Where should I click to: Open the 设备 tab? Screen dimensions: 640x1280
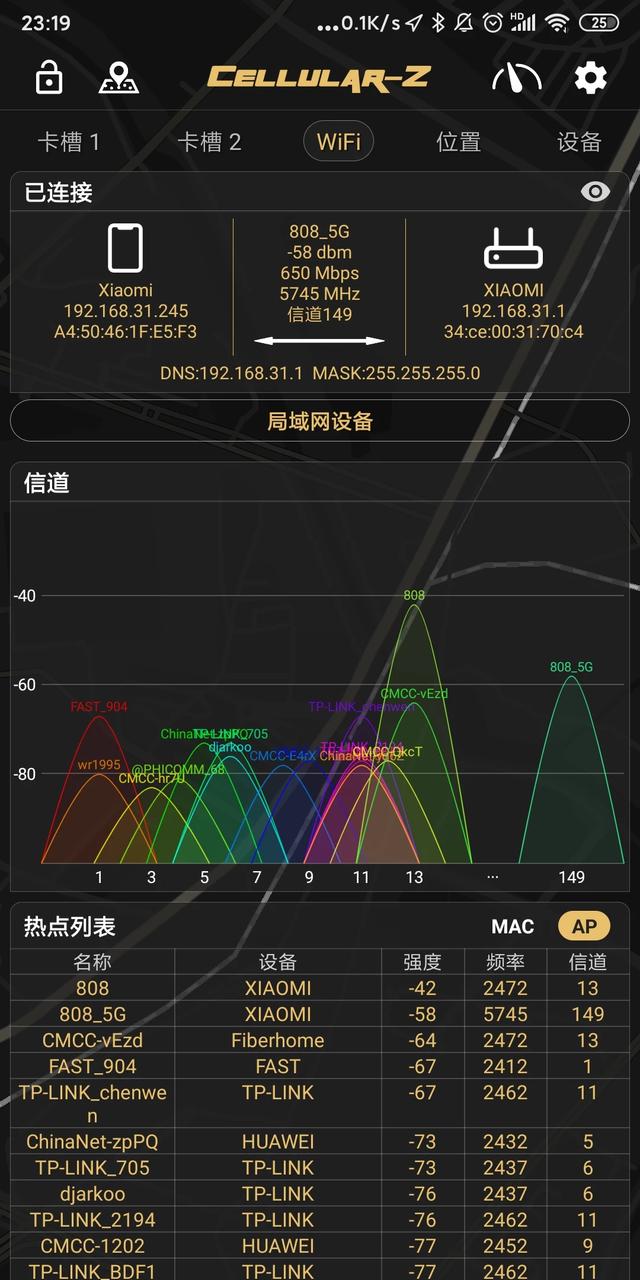[x=579, y=142]
